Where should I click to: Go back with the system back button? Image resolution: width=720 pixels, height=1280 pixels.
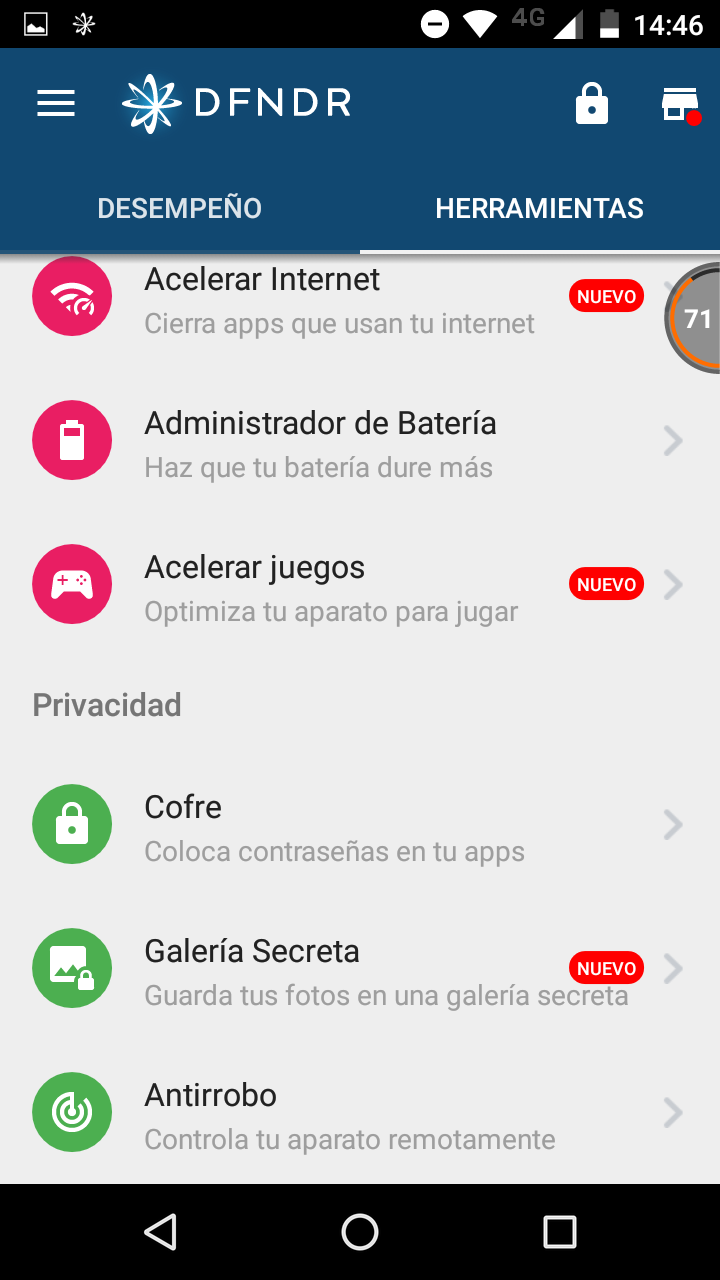(x=160, y=1232)
